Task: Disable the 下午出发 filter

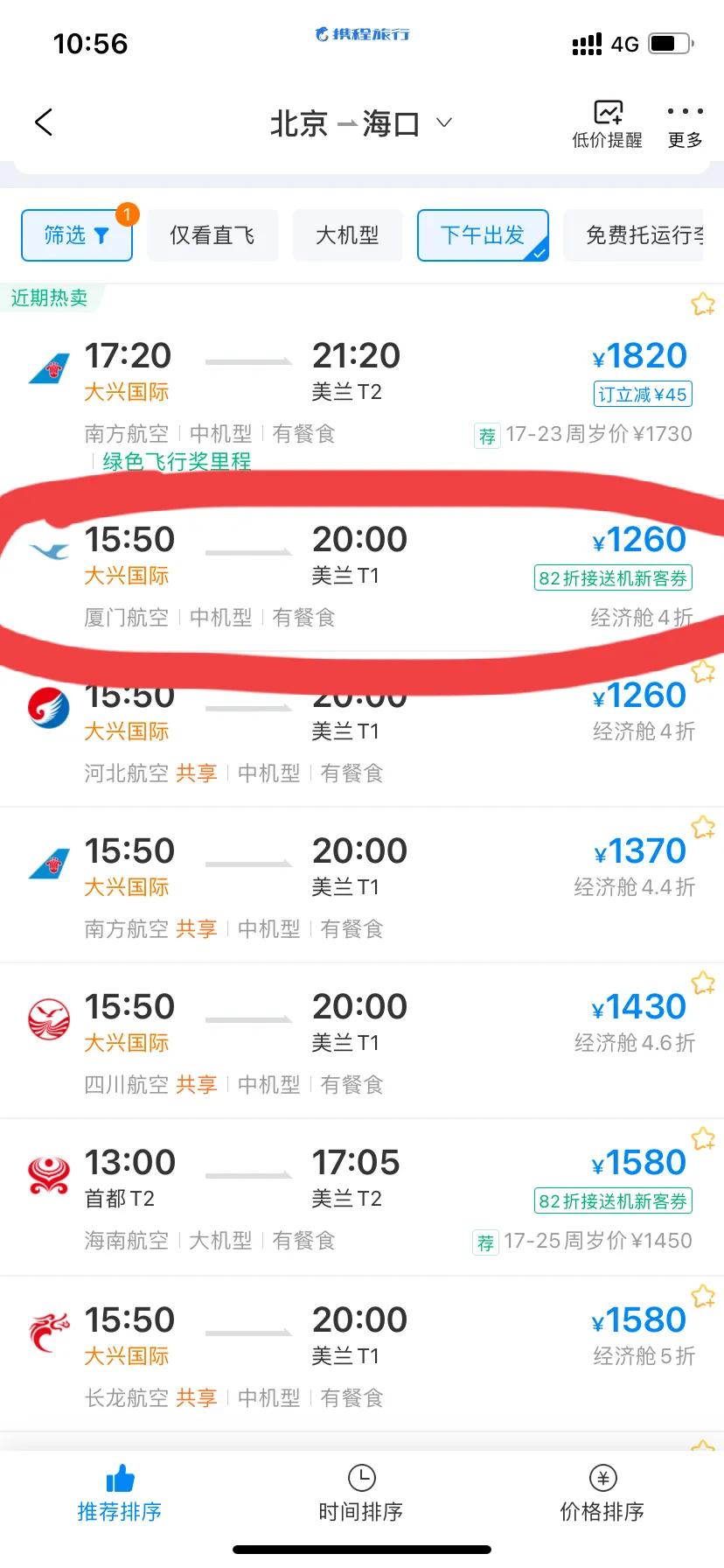Action: pyautogui.click(x=483, y=235)
